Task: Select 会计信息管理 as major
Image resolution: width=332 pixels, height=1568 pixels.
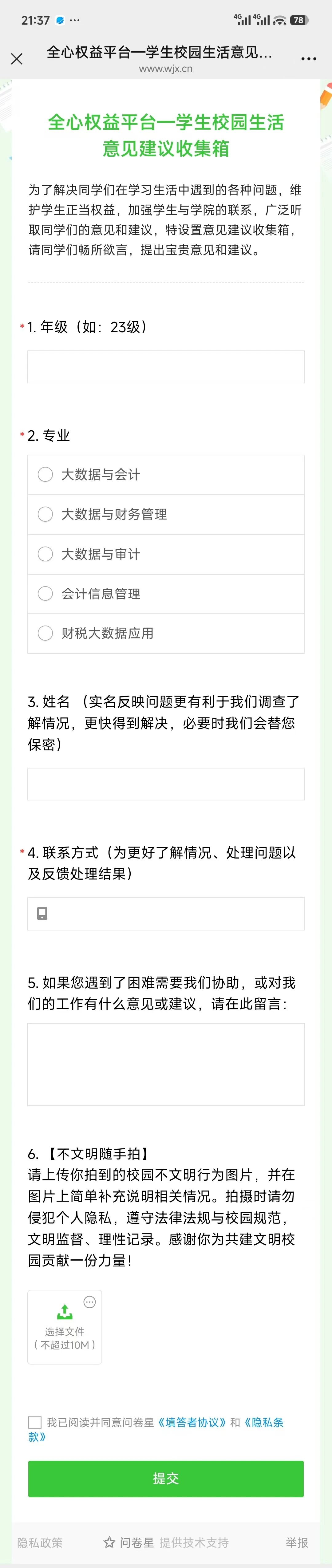Action: point(46,593)
